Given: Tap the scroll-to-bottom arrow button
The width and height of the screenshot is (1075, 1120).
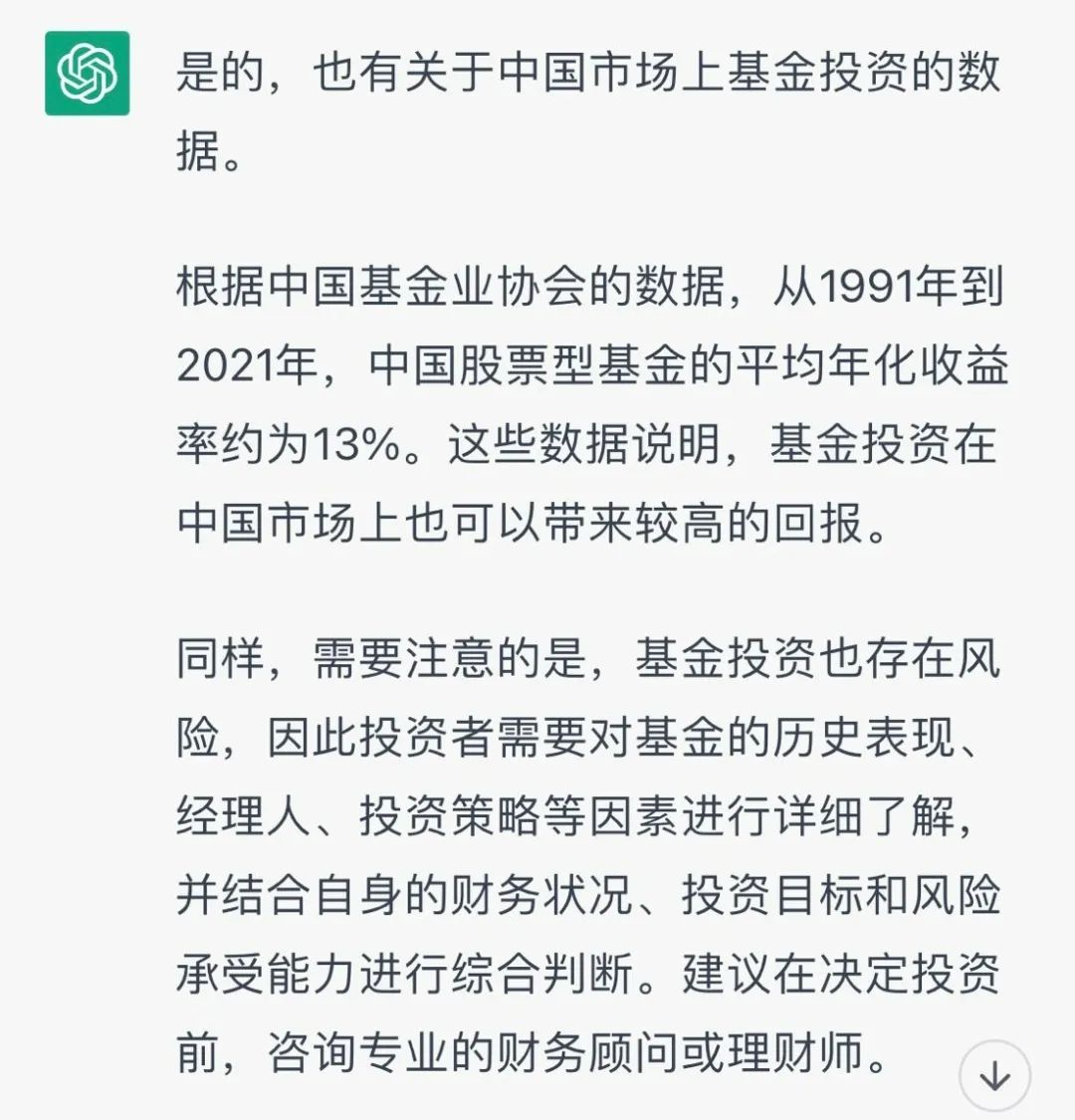Looking at the screenshot, I should (x=994, y=1076).
